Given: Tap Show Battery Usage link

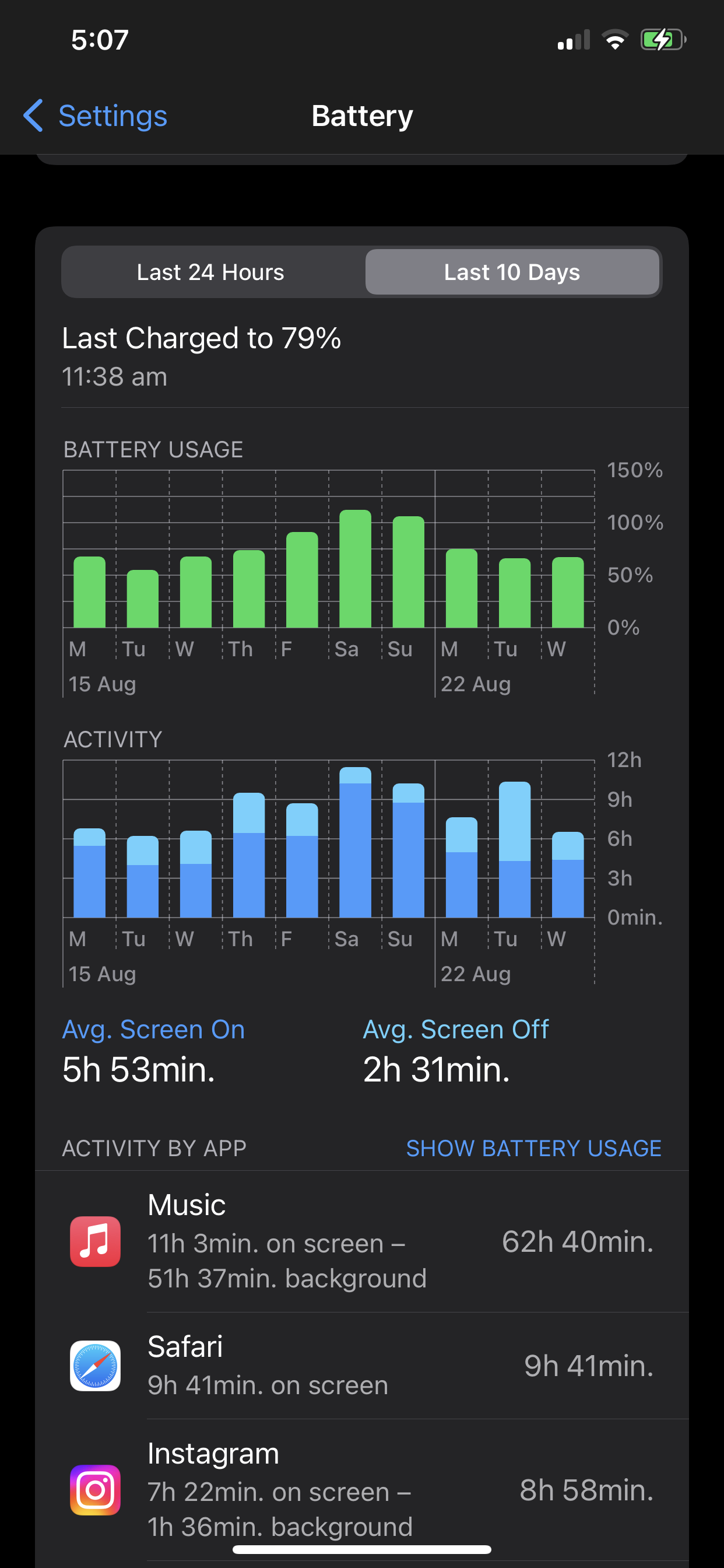Looking at the screenshot, I should pos(533,1148).
